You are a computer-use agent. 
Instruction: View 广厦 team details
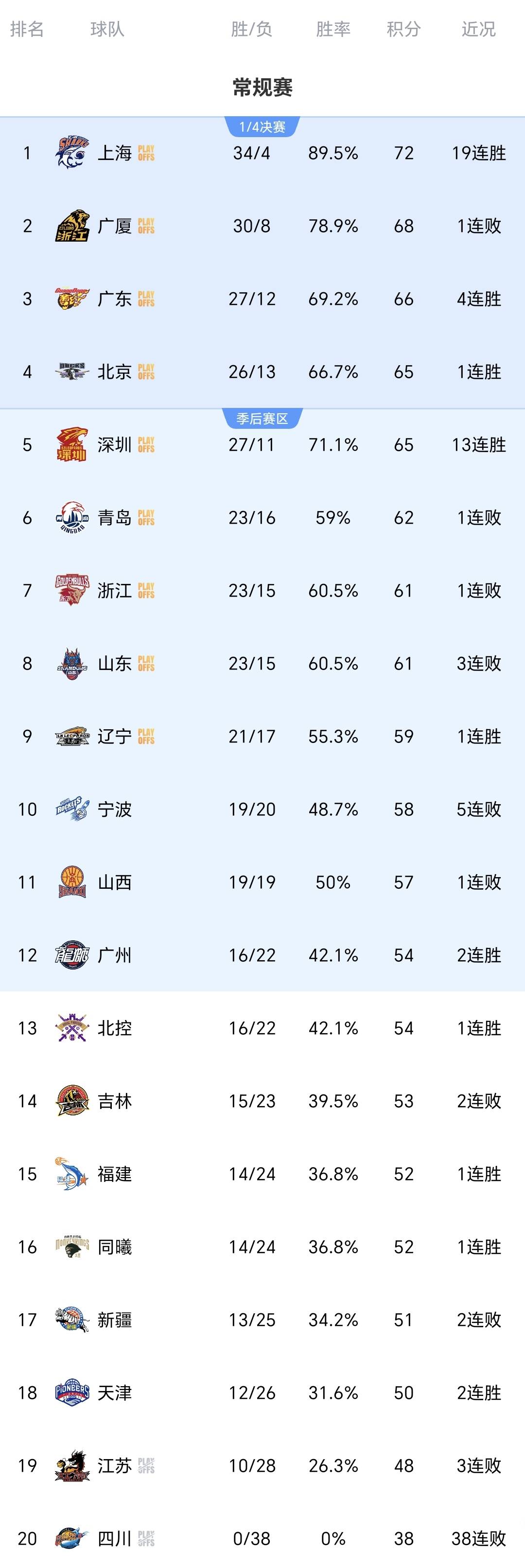114,226
